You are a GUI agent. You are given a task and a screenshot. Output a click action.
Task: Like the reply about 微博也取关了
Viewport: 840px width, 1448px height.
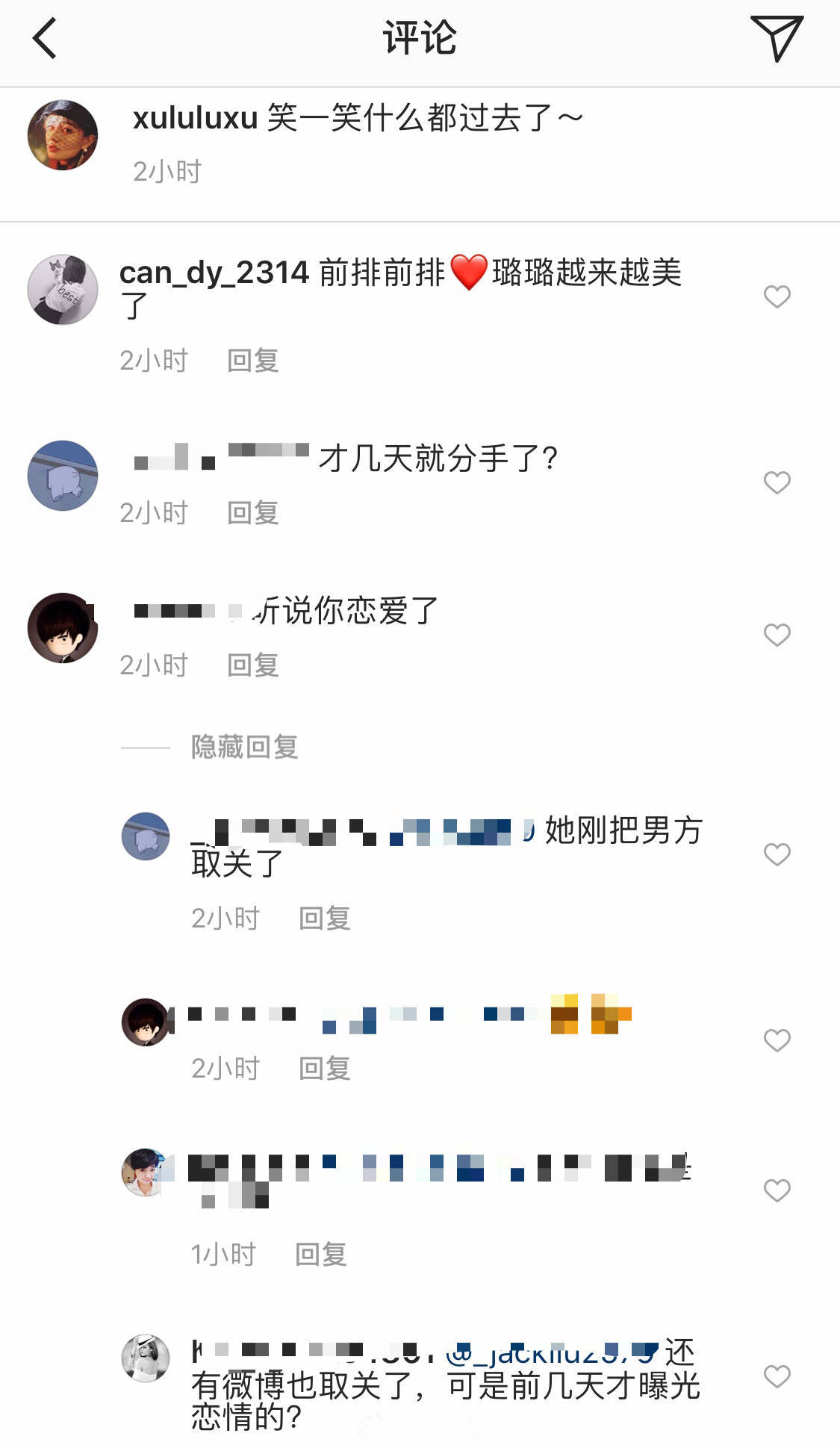777,1376
